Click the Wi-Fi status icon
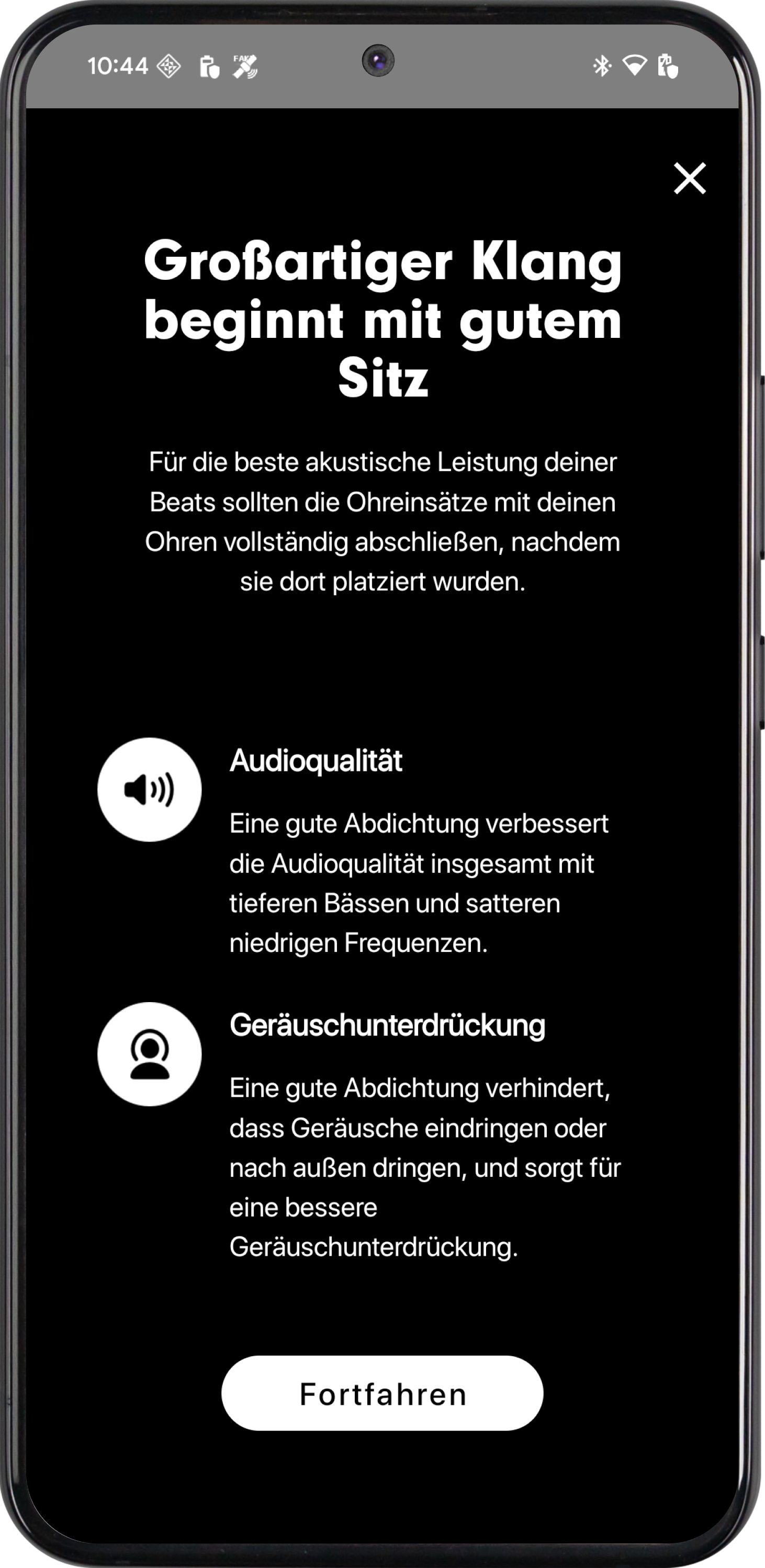This screenshot has height=1568, width=765. click(634, 67)
